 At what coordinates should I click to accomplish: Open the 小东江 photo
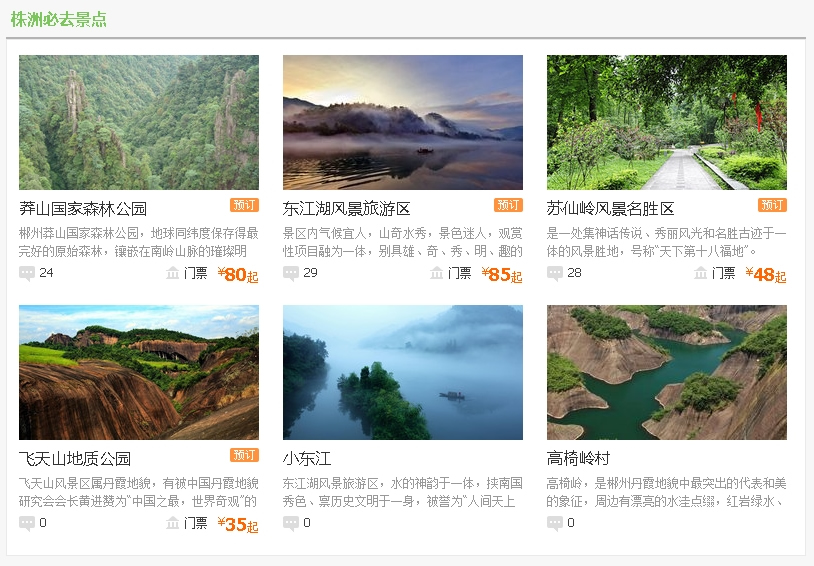tap(403, 372)
